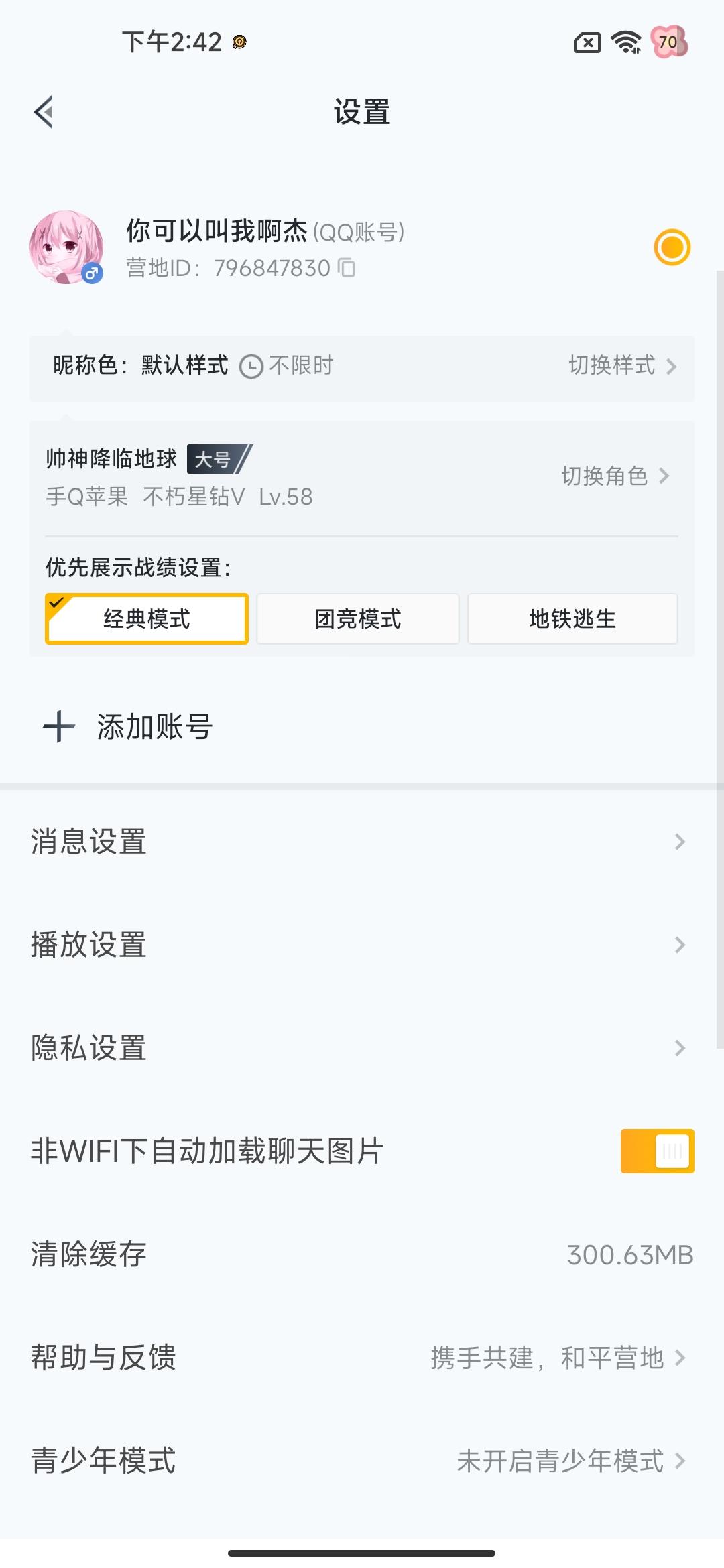Choose 团竞模式 for stats display

(358, 618)
